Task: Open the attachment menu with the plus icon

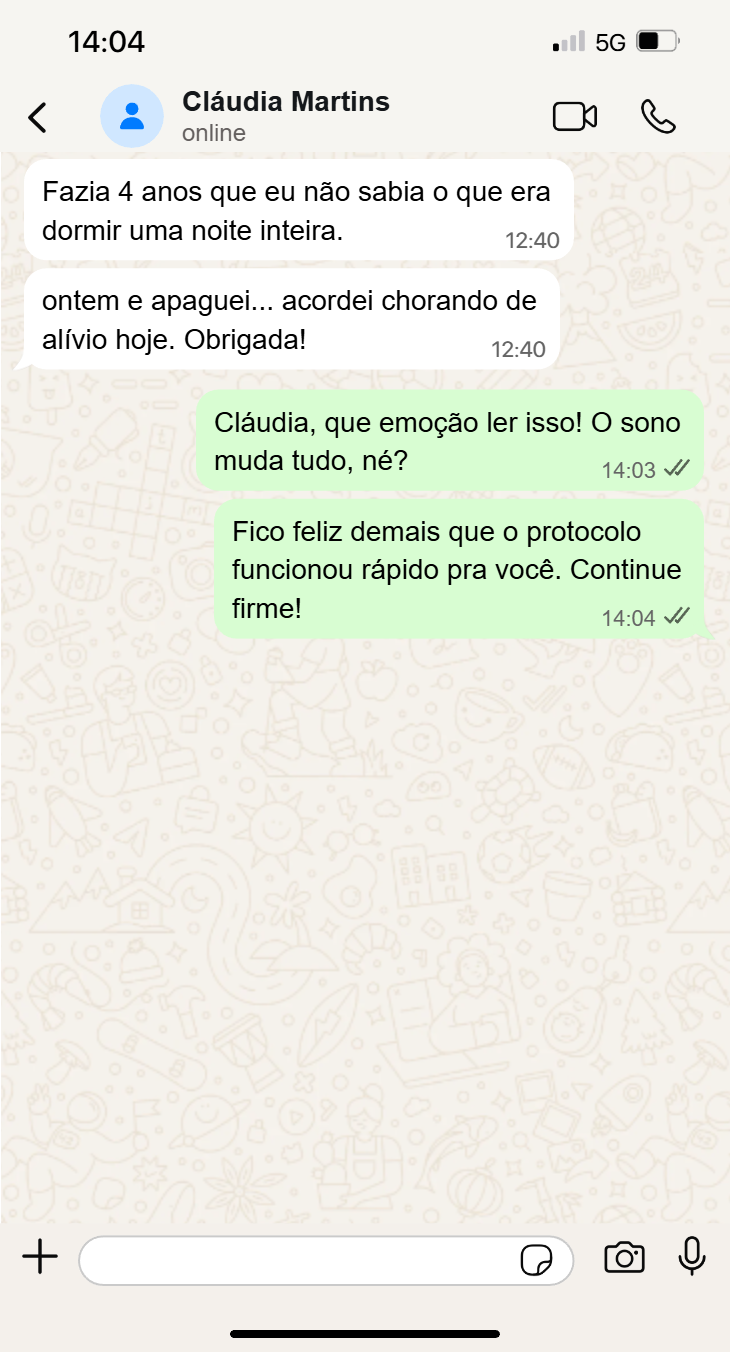Action: click(39, 1257)
